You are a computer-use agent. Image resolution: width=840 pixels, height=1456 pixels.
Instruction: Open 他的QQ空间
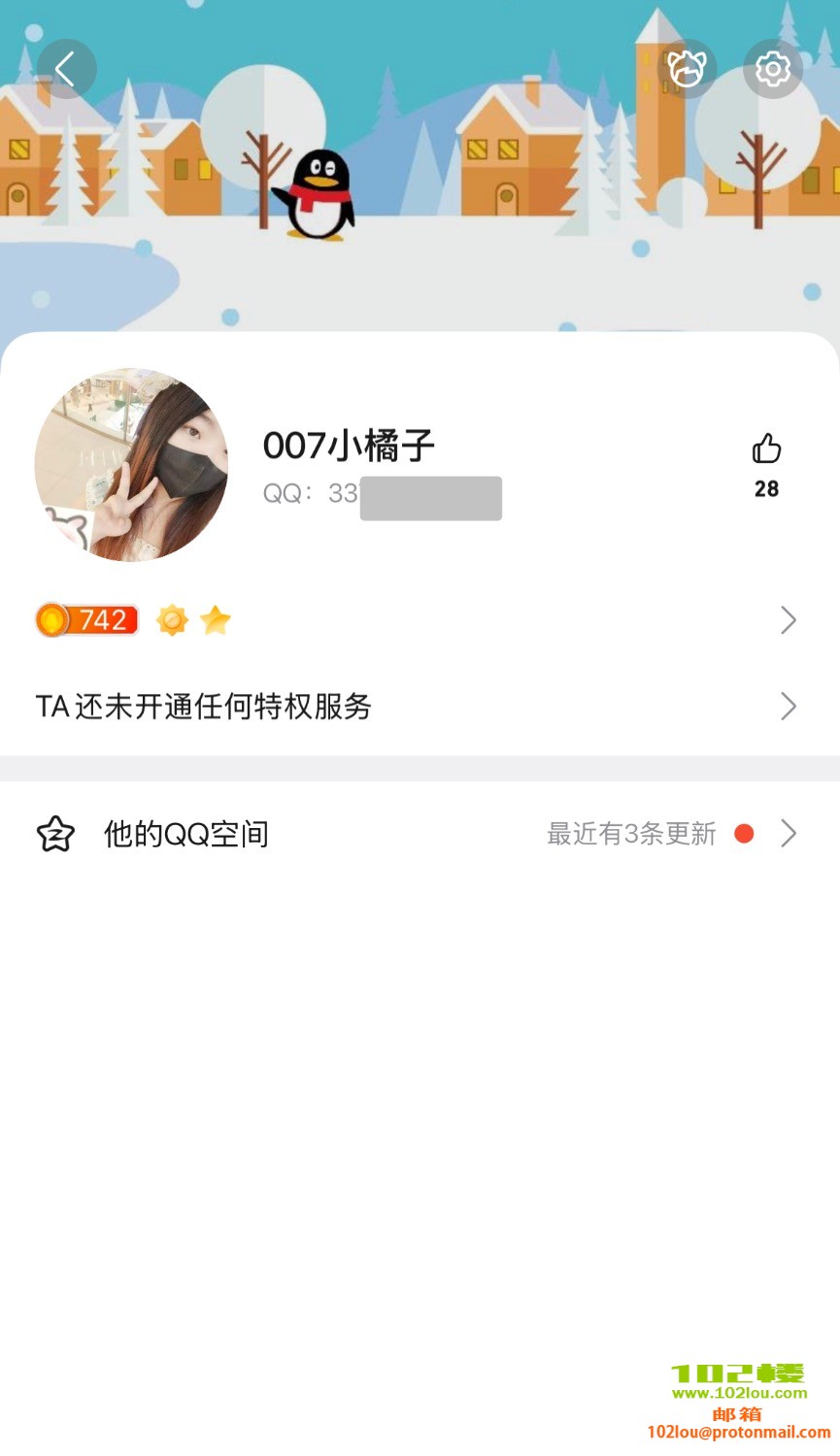coord(418,834)
